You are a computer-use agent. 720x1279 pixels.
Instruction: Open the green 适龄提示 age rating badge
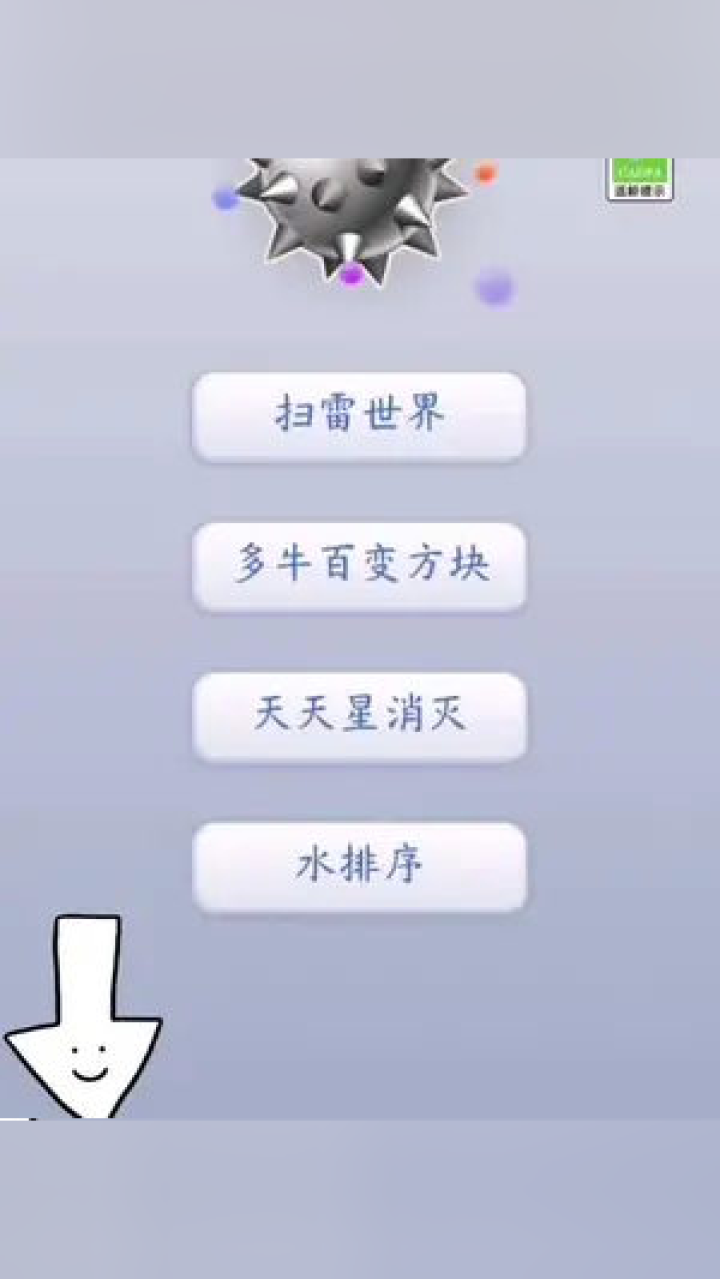point(640,179)
